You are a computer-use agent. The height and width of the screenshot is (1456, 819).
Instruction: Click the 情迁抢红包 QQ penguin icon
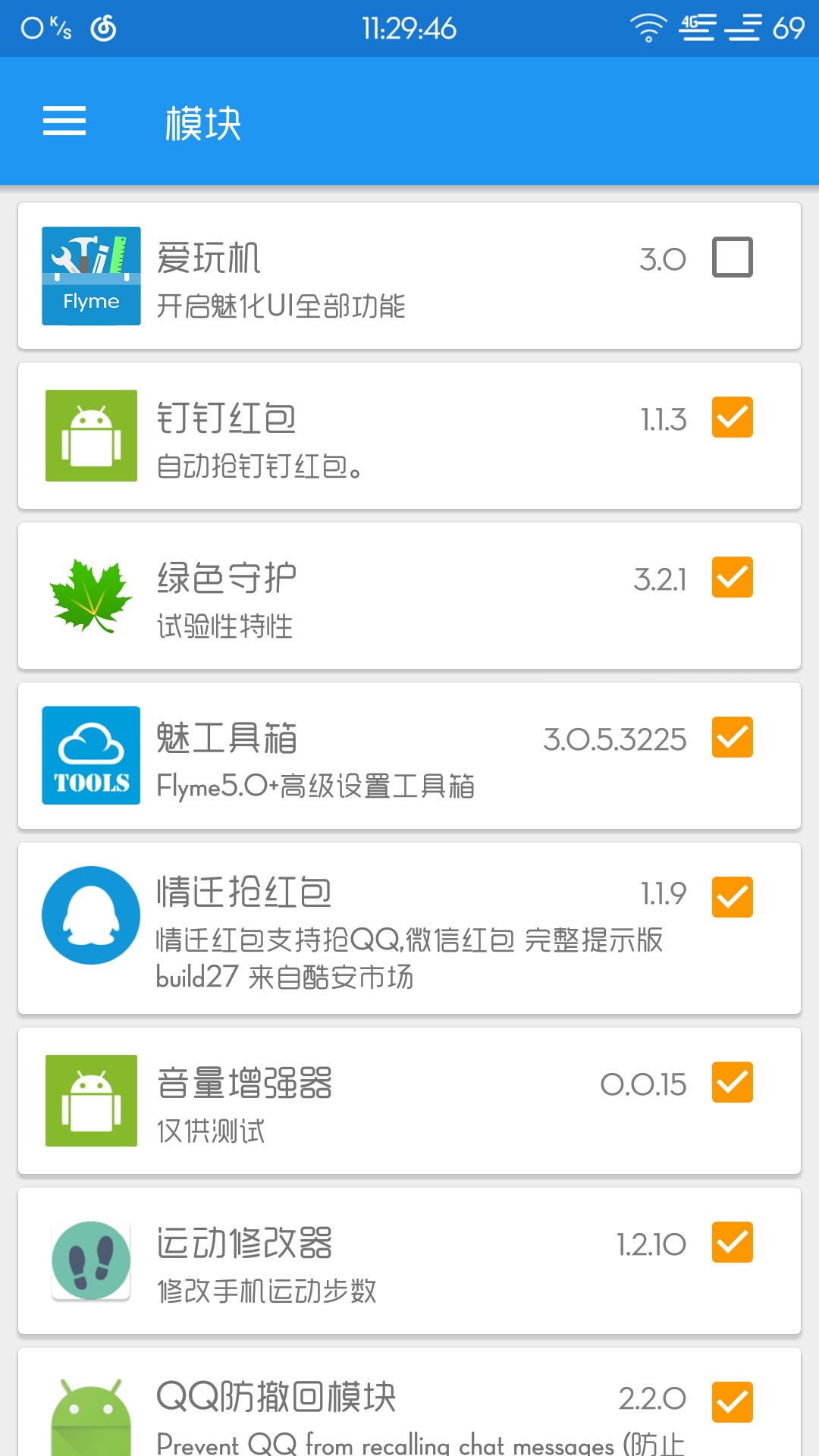pos(90,915)
